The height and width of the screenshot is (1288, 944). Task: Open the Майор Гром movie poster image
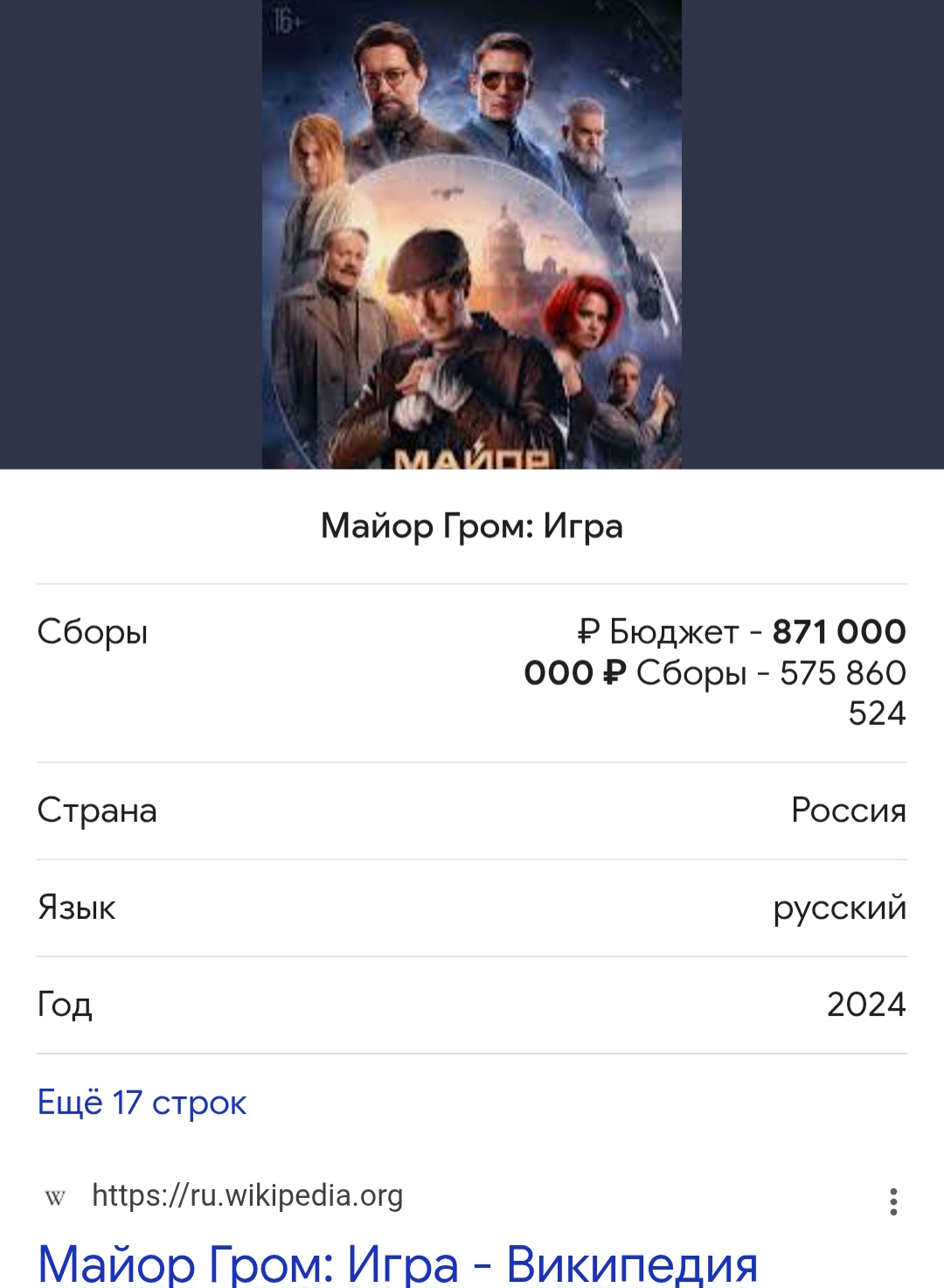(471, 234)
